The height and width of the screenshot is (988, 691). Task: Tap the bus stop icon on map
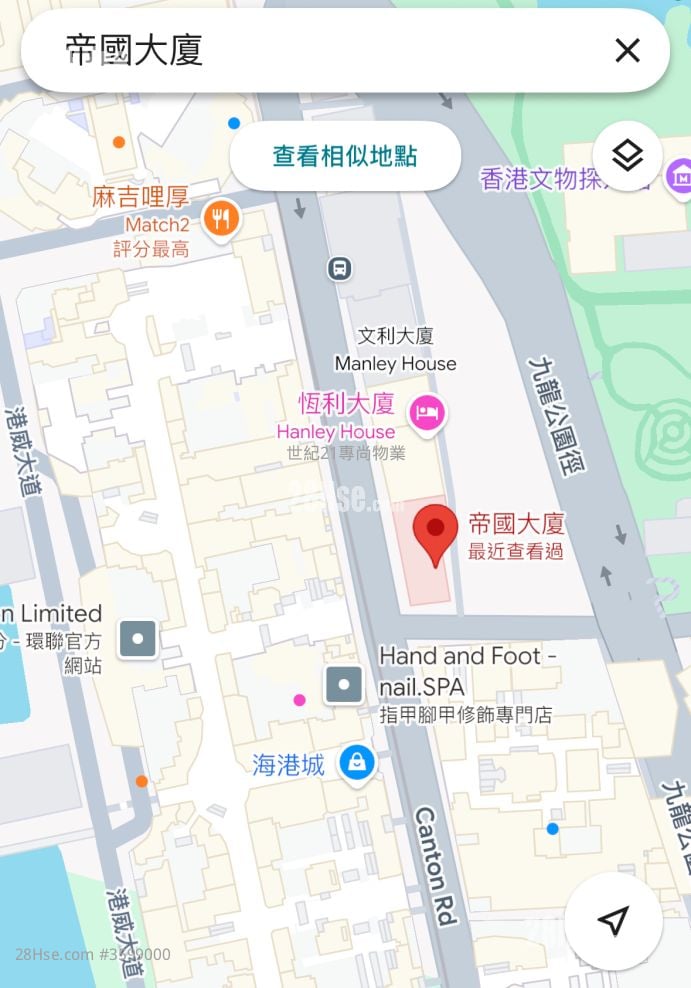340,268
